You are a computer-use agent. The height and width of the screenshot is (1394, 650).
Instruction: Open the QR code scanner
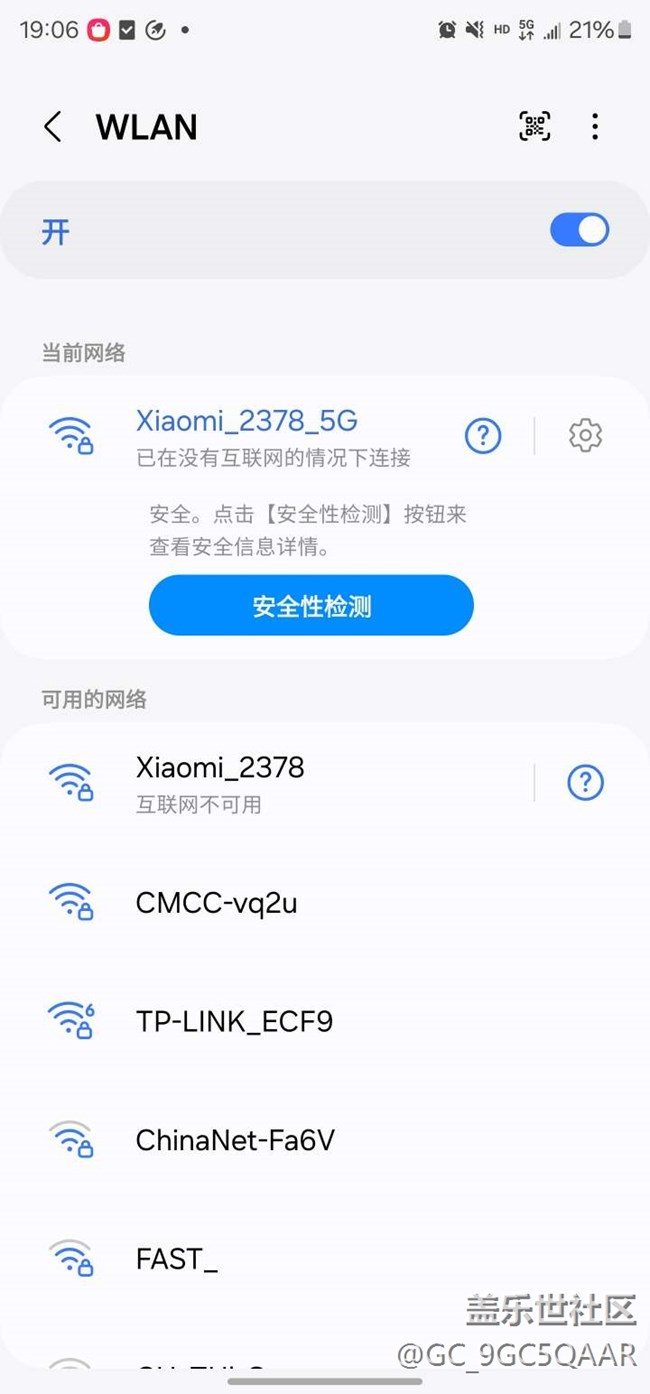point(535,126)
